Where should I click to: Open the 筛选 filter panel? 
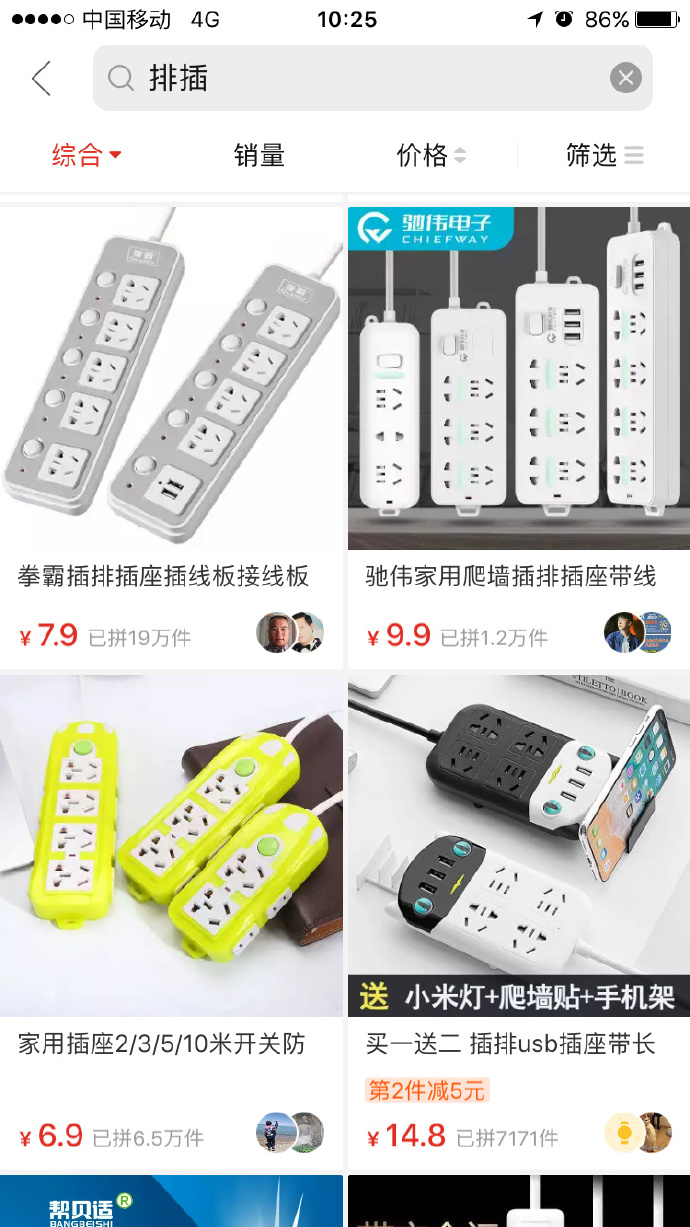pyautogui.click(x=604, y=155)
